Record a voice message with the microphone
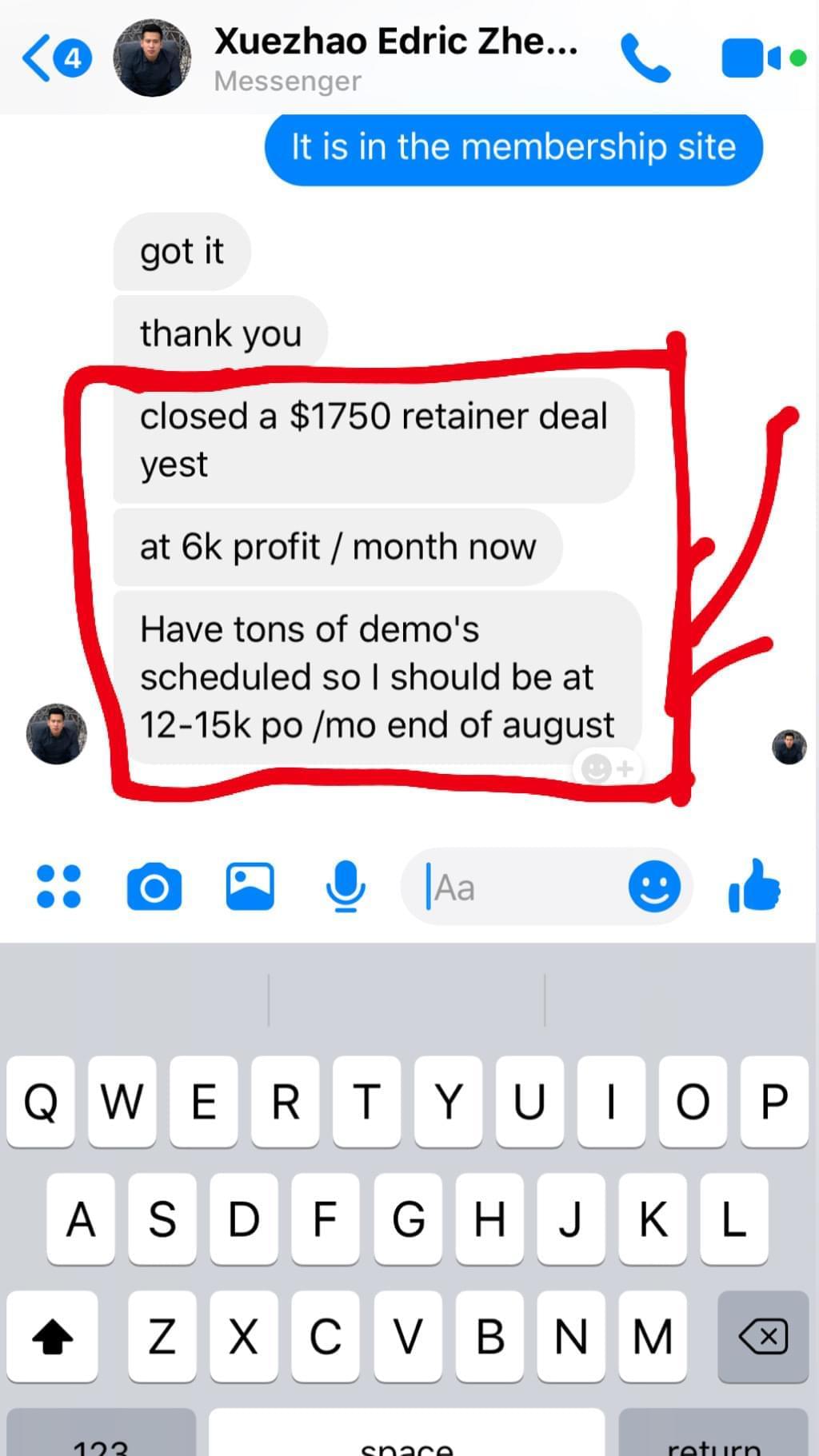 pyautogui.click(x=346, y=887)
